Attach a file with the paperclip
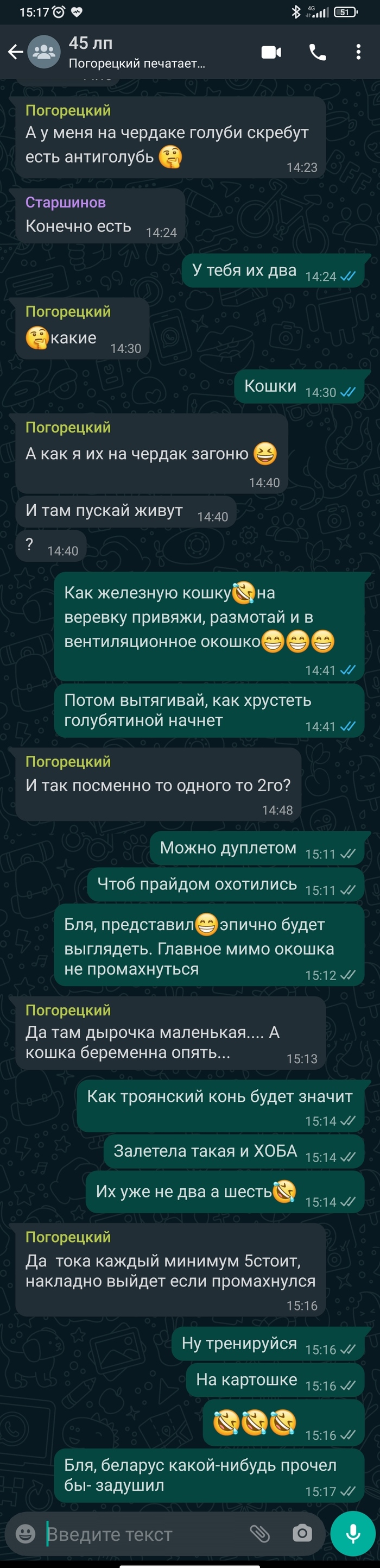Viewport: 380px width, 1568px height. coord(259,1534)
